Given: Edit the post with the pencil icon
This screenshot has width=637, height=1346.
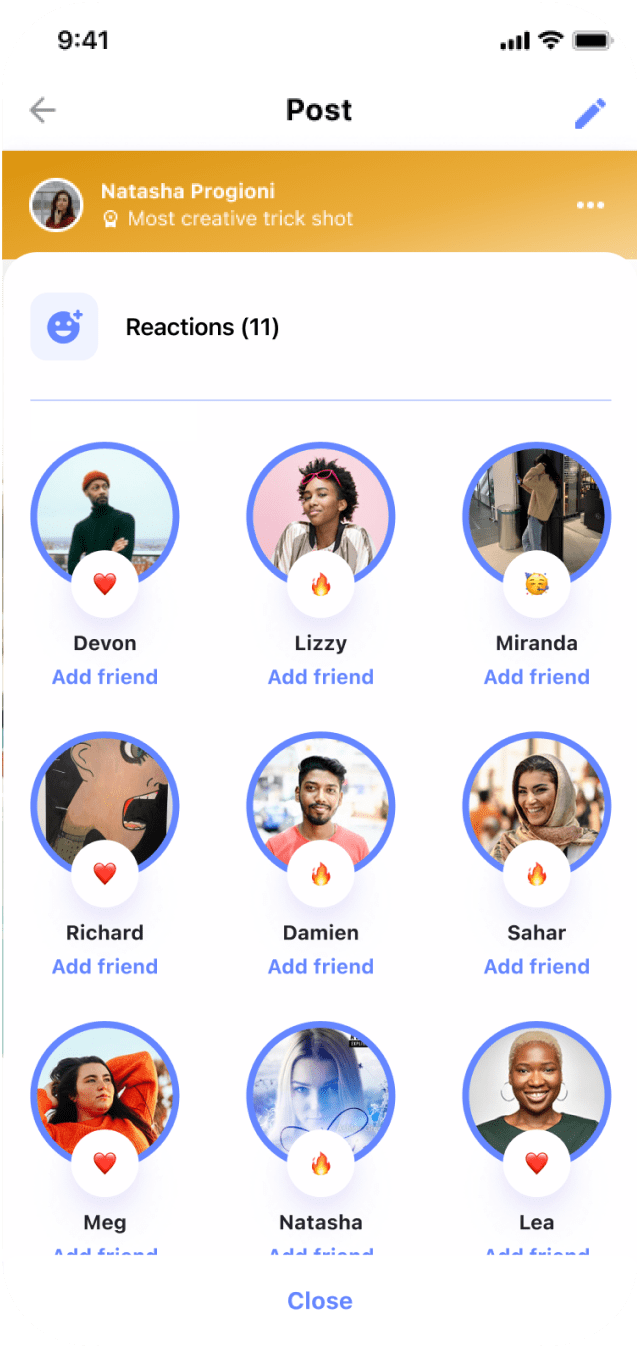Looking at the screenshot, I should [x=590, y=112].
